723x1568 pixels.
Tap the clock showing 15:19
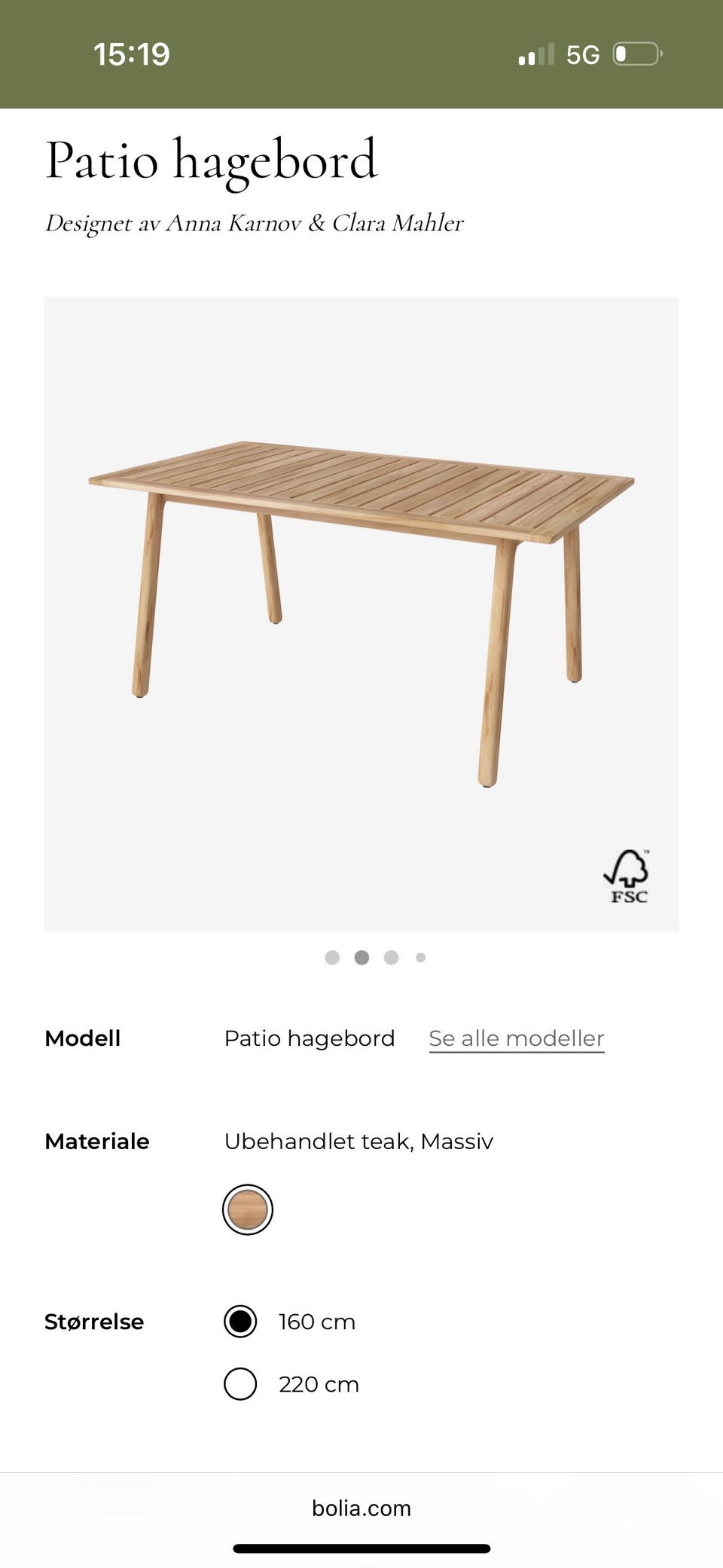pyautogui.click(x=133, y=53)
